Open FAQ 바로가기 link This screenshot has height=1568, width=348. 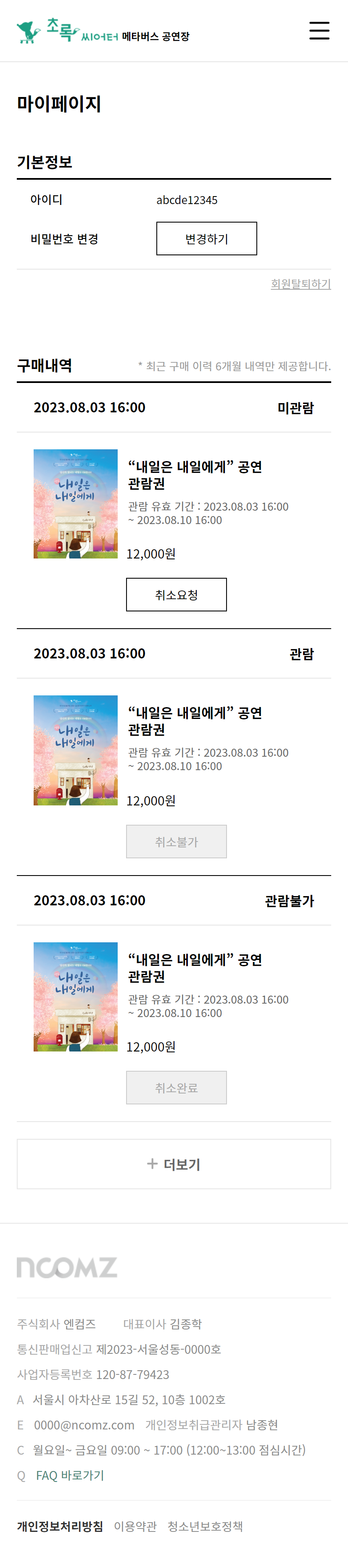click(x=70, y=1475)
